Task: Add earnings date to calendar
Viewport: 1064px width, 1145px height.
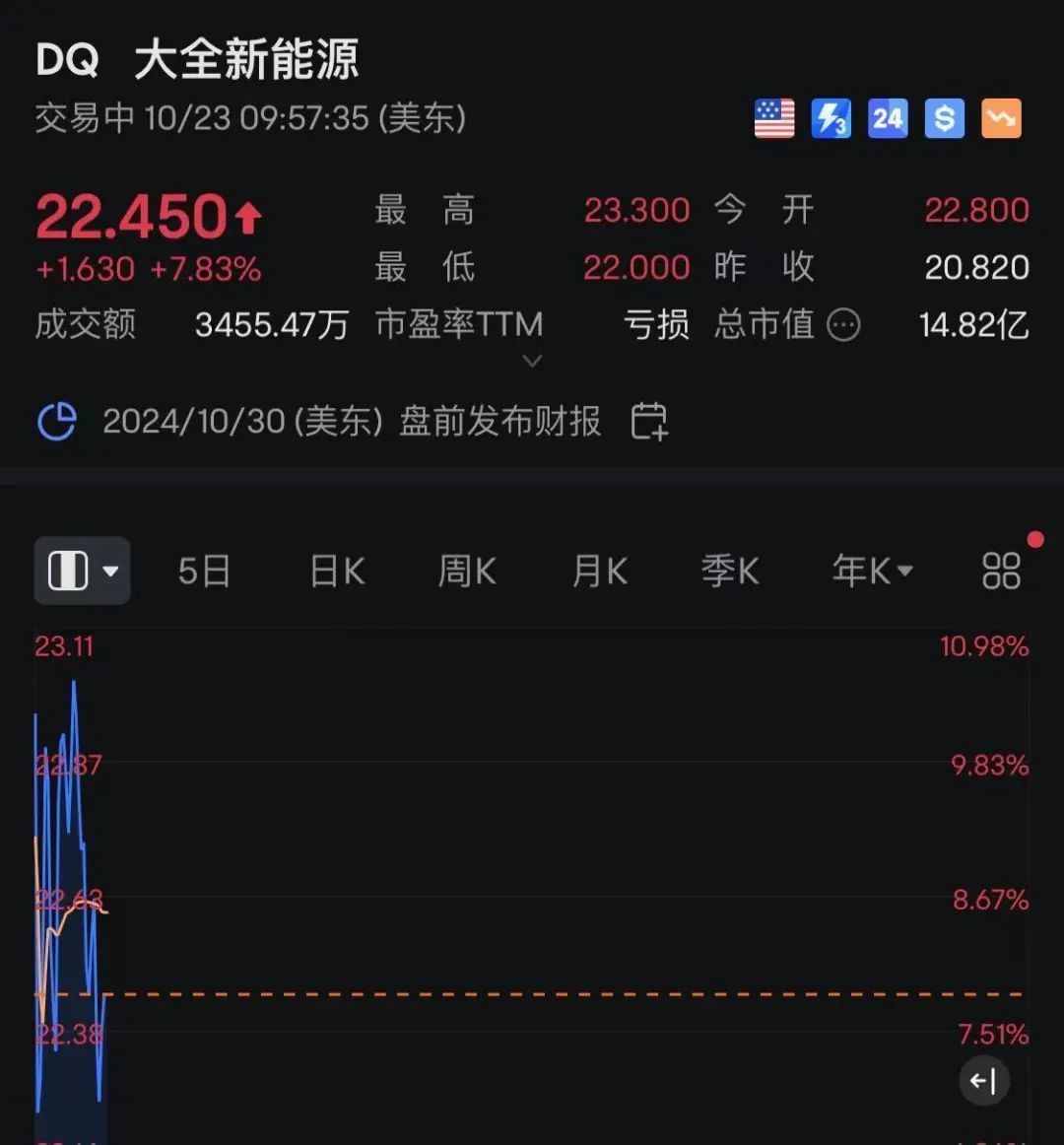Action: (649, 422)
